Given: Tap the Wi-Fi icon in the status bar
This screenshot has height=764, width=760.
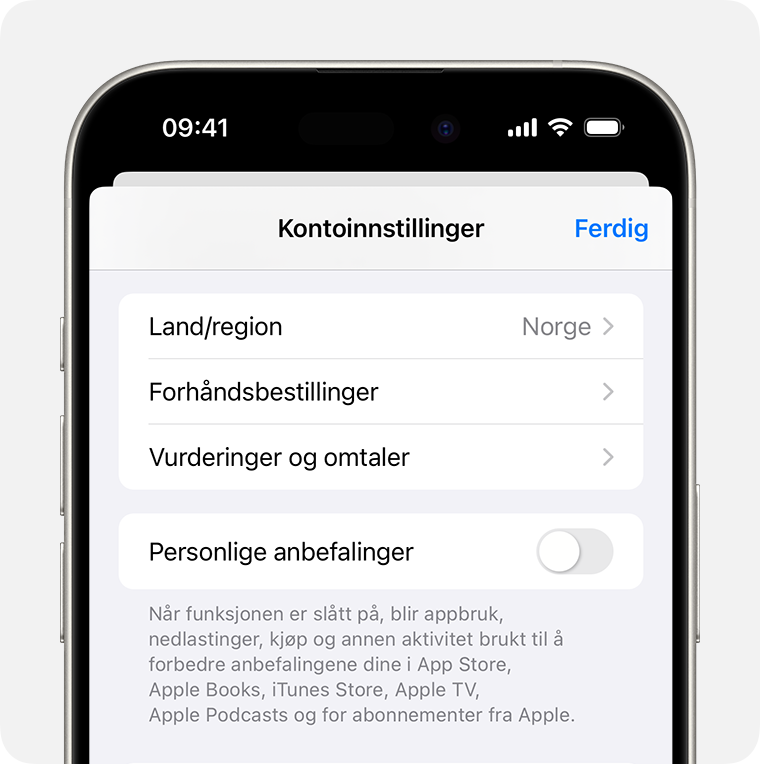Looking at the screenshot, I should 560,127.
